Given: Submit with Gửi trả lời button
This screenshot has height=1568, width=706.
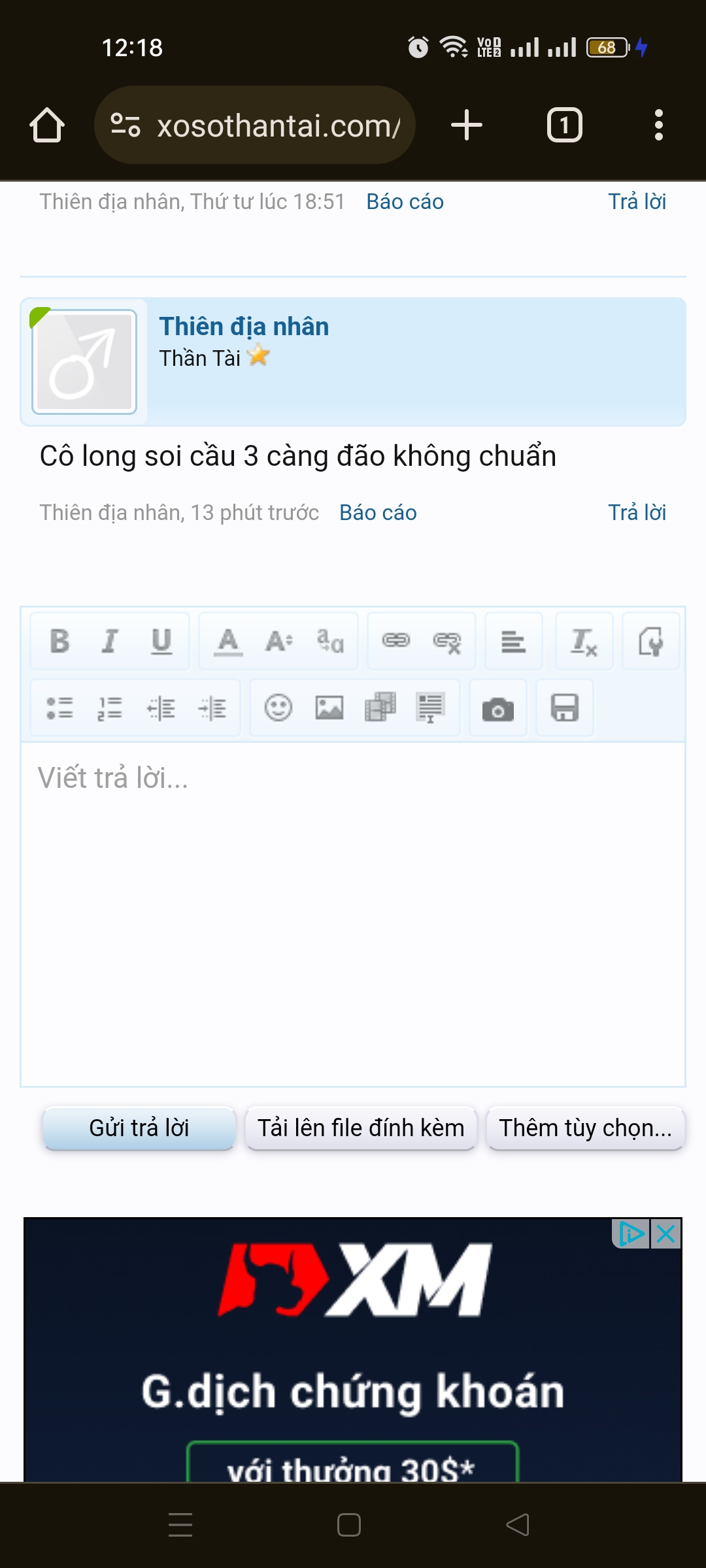Looking at the screenshot, I should coord(139,1128).
